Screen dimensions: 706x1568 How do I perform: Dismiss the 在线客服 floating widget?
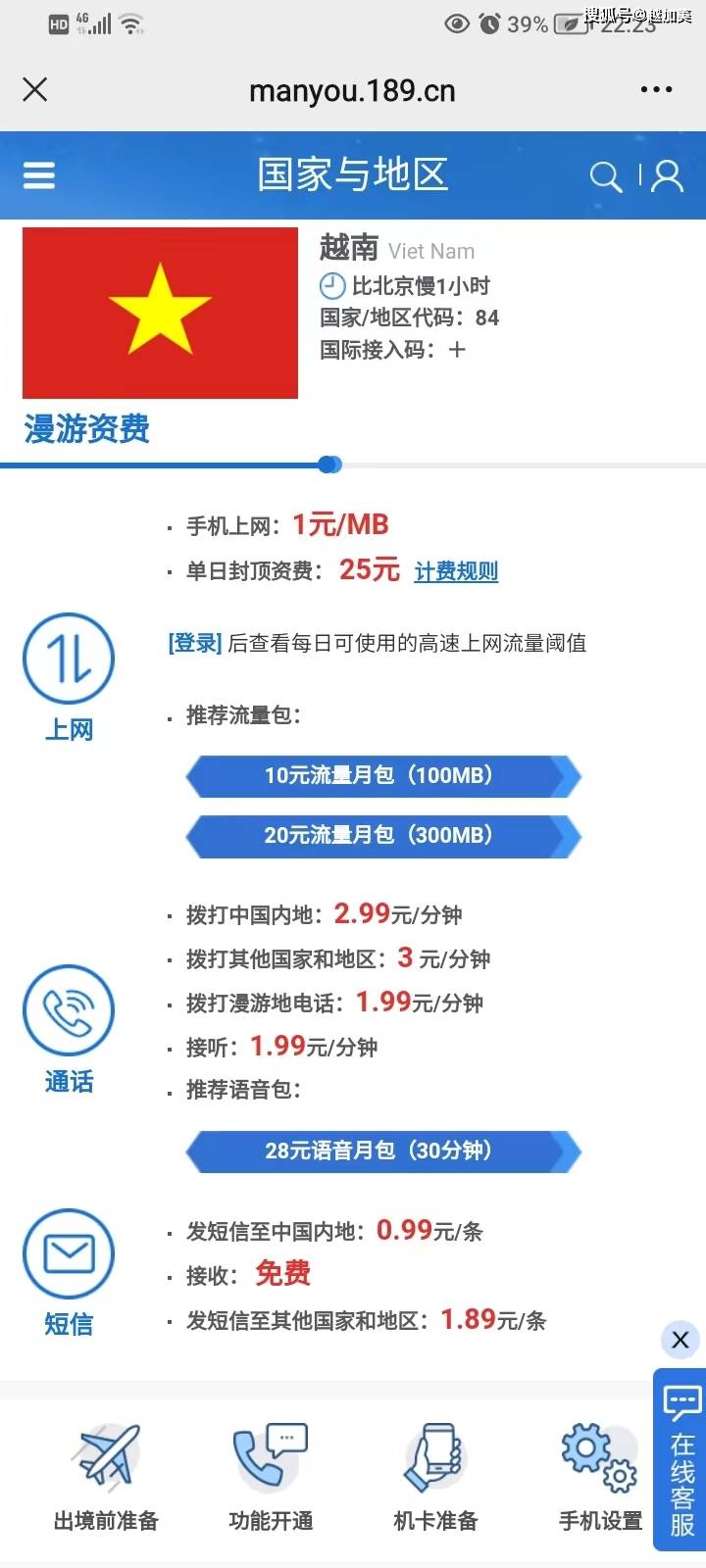(x=681, y=1340)
